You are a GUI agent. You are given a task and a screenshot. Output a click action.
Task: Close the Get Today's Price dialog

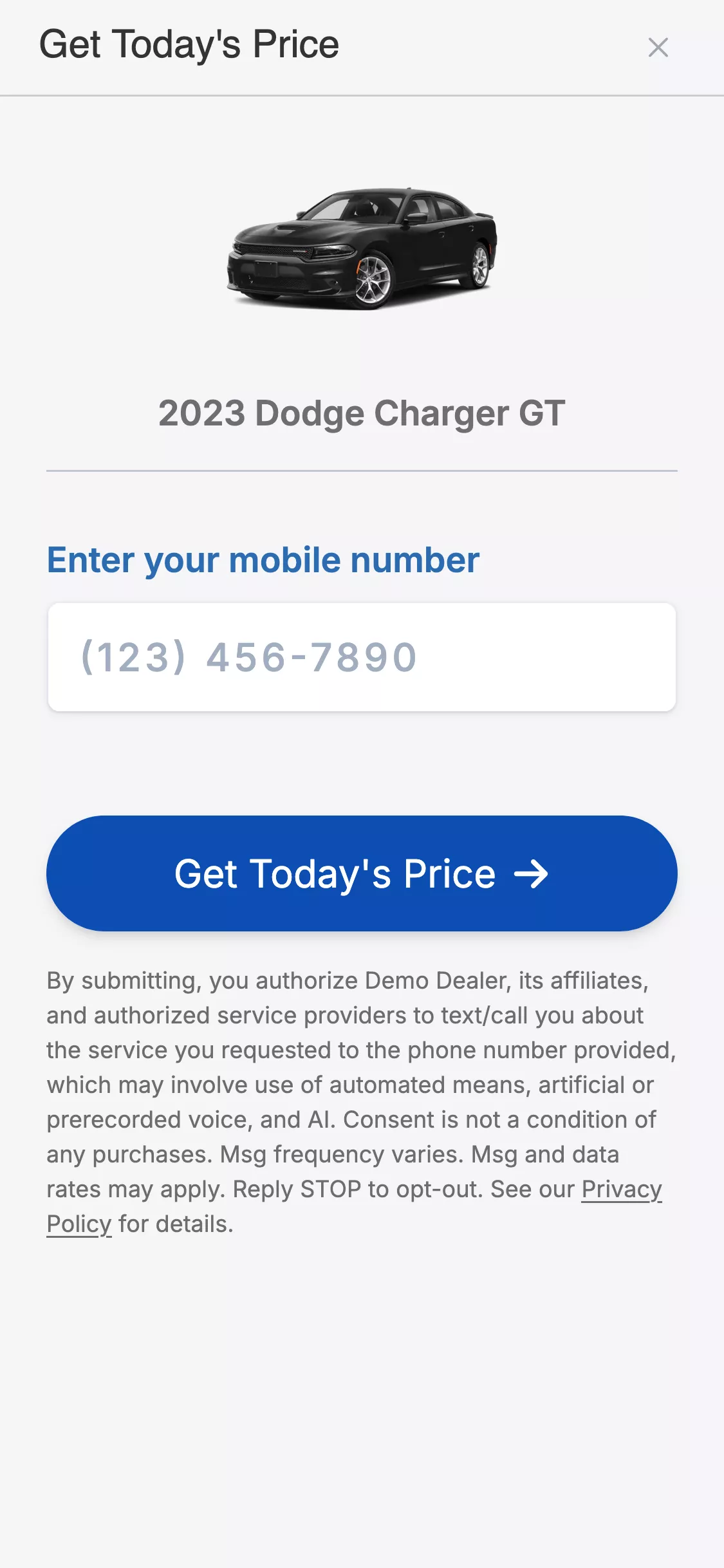[x=658, y=47]
